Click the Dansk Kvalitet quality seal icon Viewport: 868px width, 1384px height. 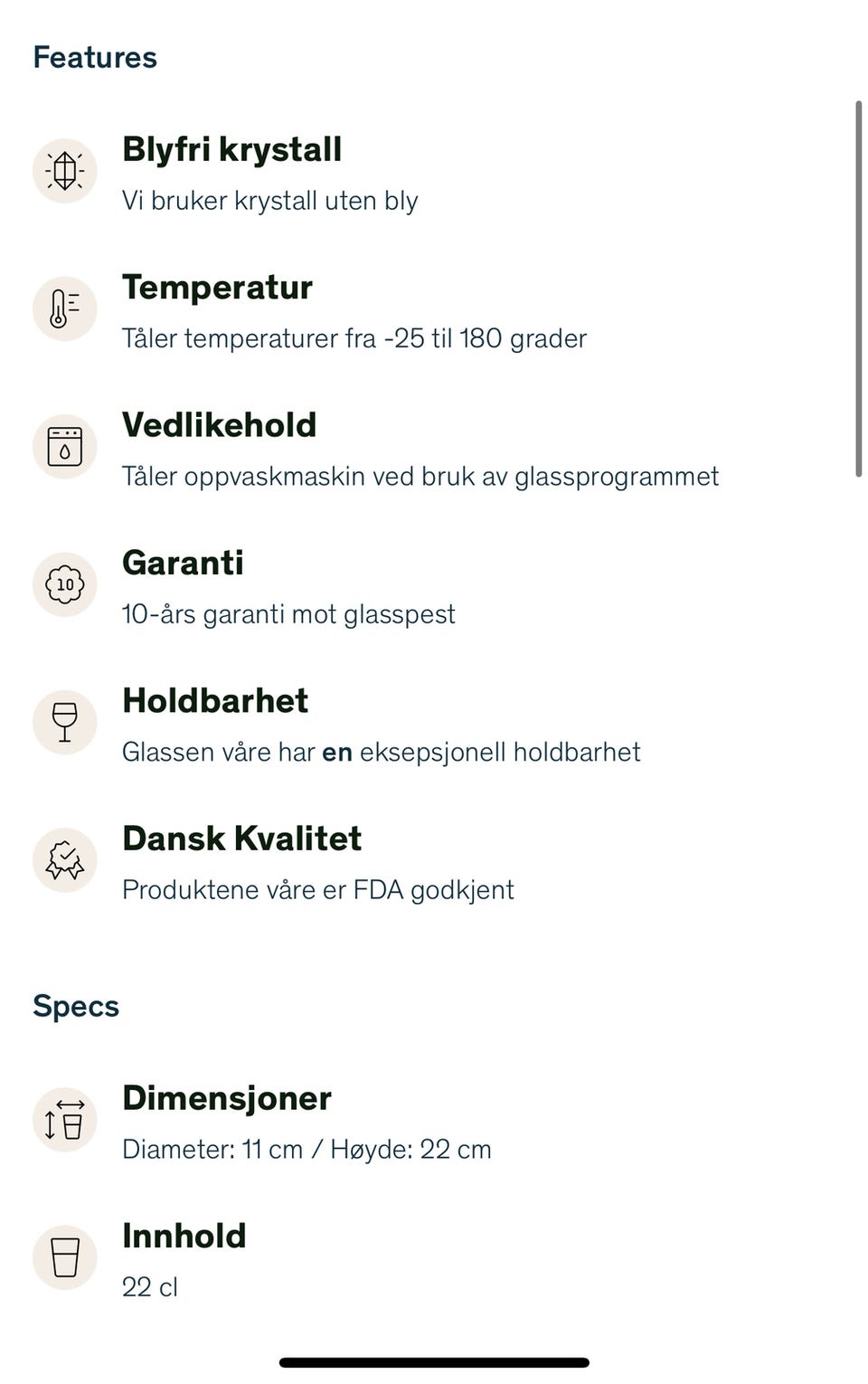[x=64, y=860]
